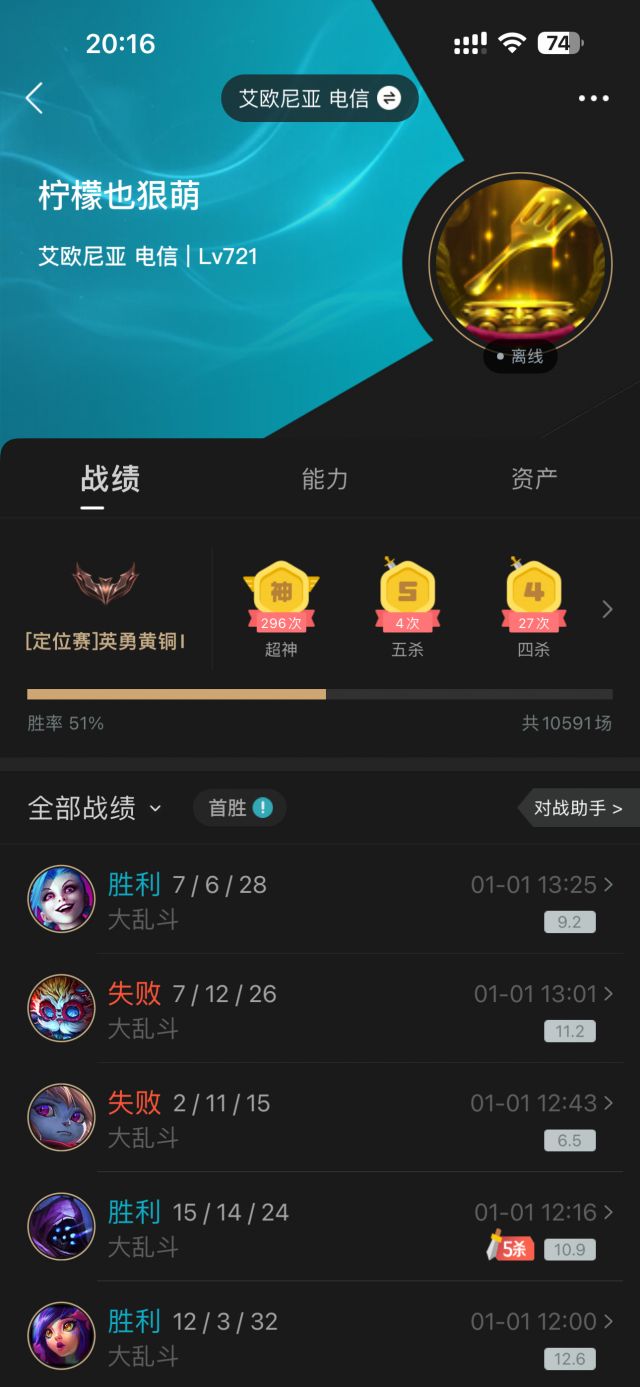The image size is (640, 1387).
Task: Switch to the 能力 tab
Action: 325,479
